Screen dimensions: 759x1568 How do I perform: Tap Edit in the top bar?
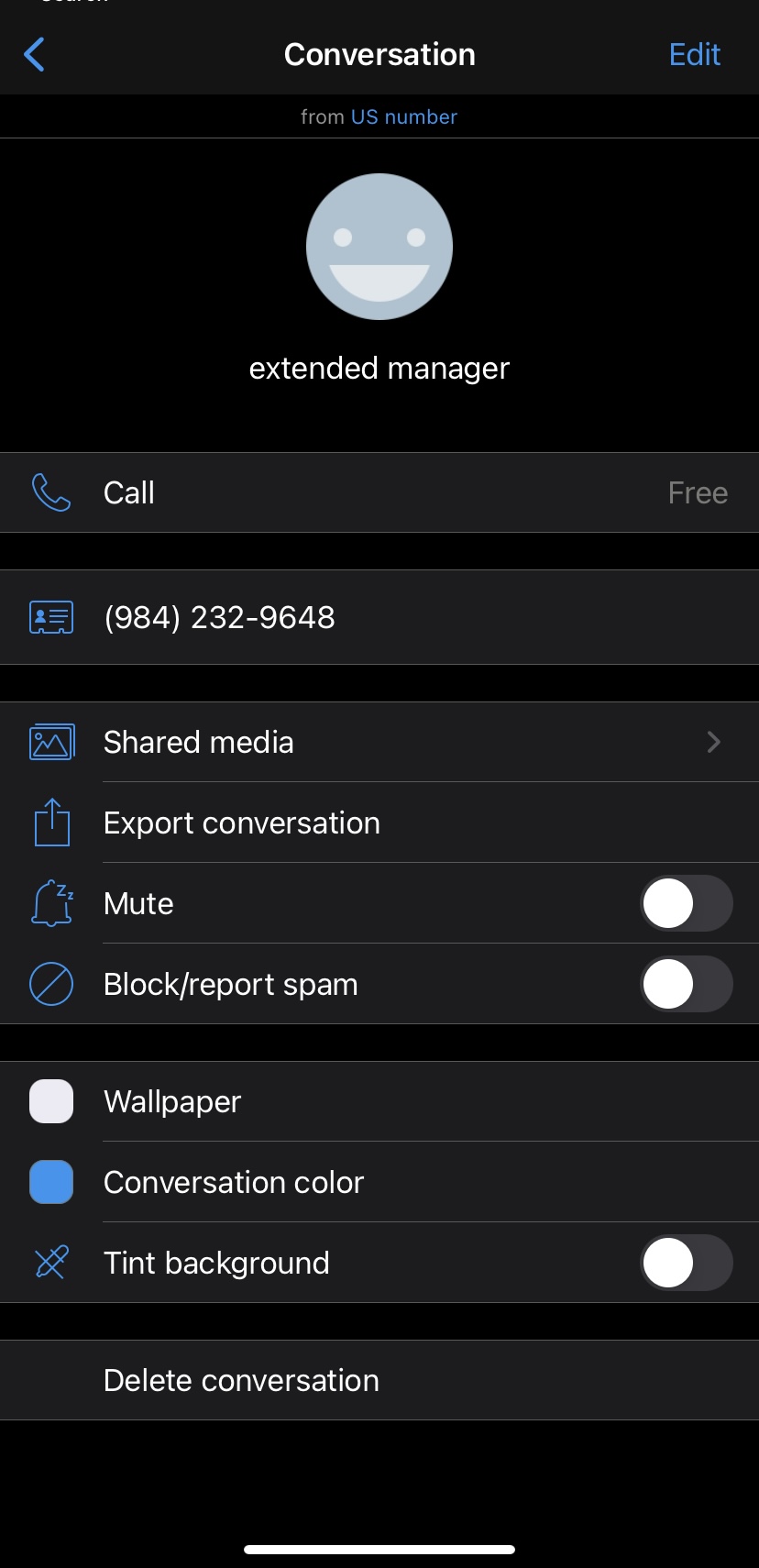click(x=694, y=55)
